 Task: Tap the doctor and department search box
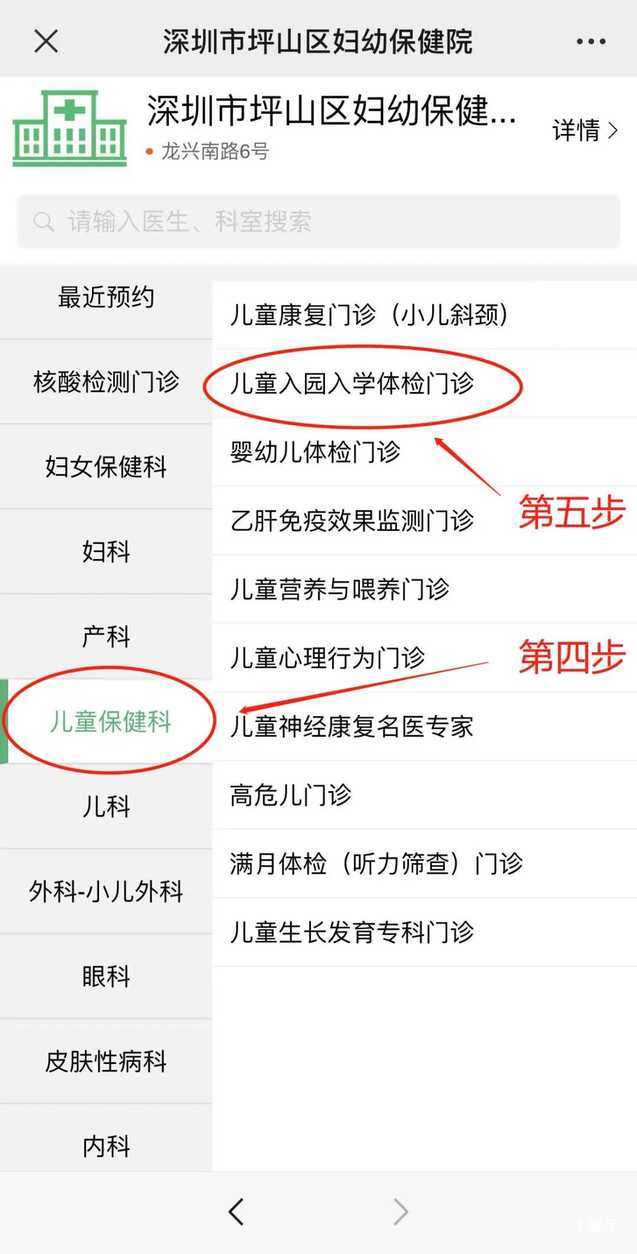click(318, 221)
